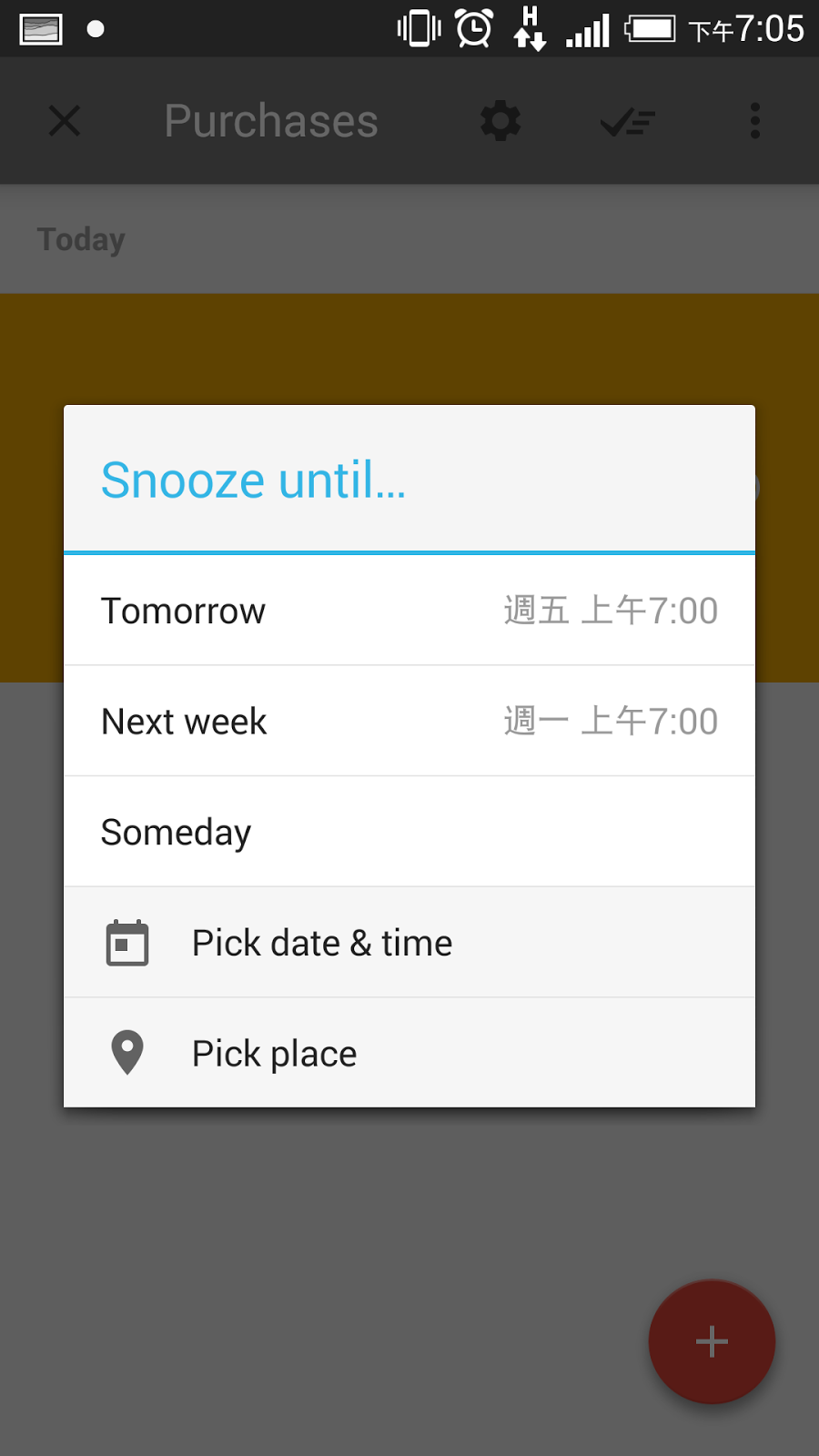Open the three-dot overflow menu
This screenshot has height=1456, width=819.
click(754, 120)
